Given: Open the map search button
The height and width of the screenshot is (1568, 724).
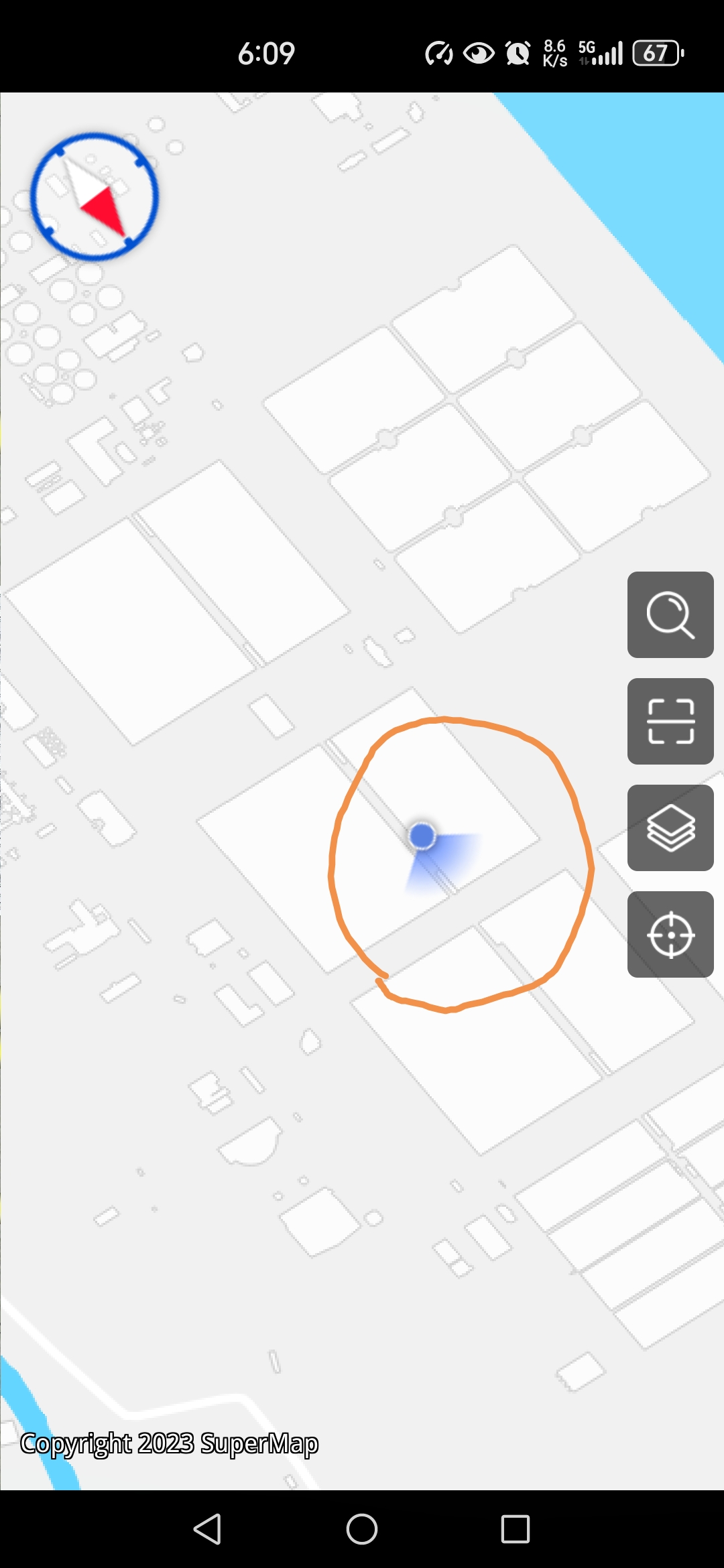Looking at the screenshot, I should [x=670, y=614].
